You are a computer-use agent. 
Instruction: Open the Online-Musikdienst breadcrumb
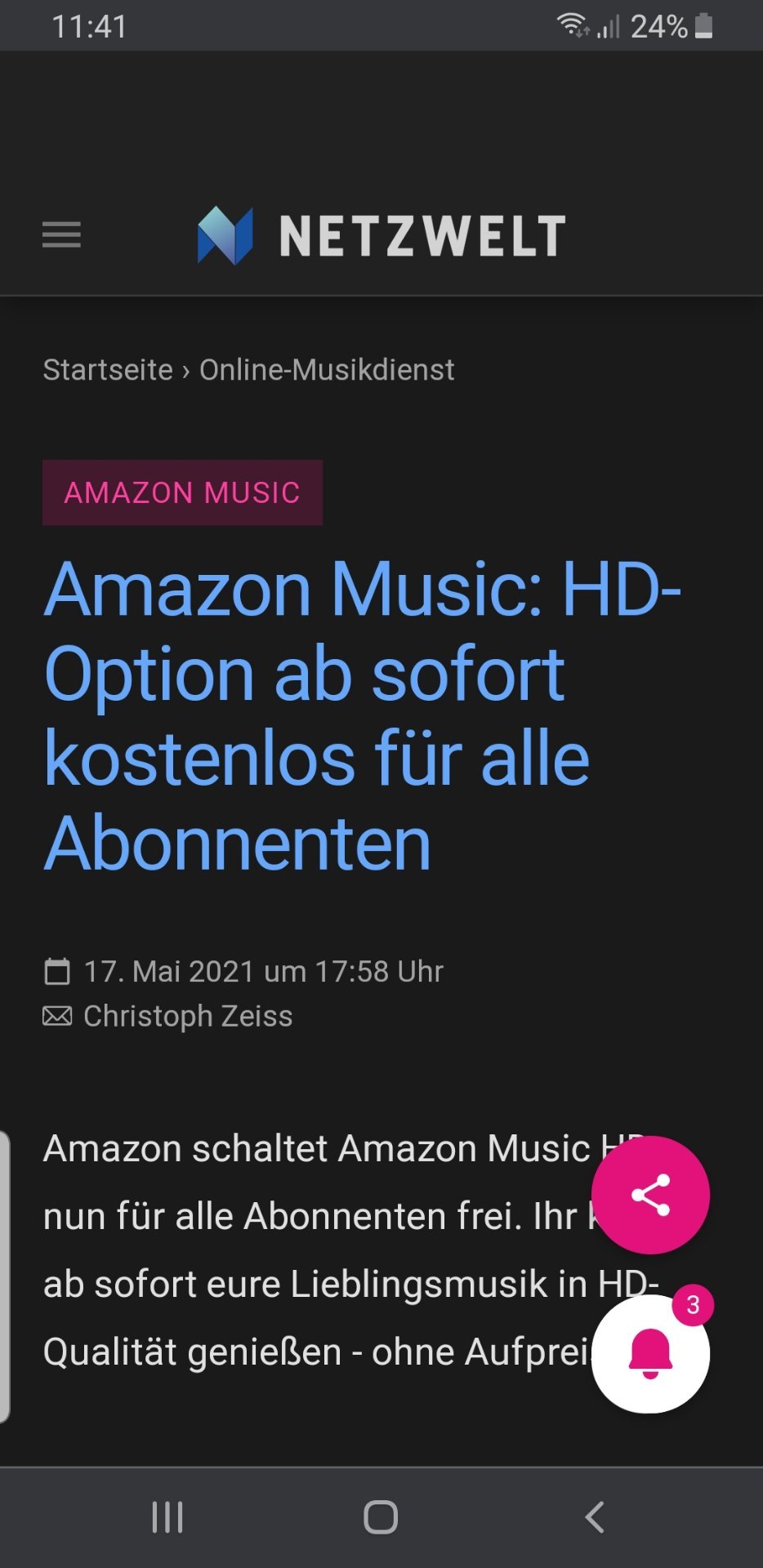point(327,370)
